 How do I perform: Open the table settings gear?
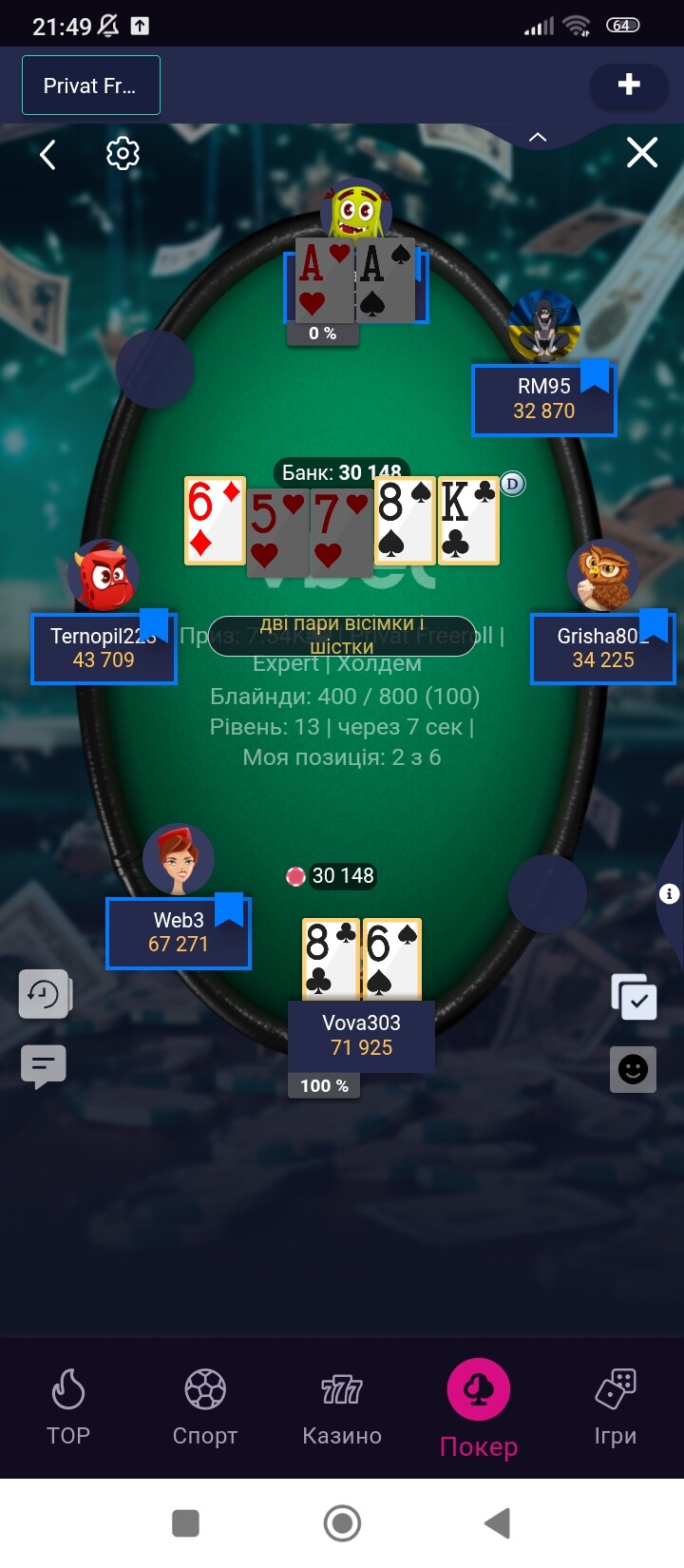click(123, 153)
